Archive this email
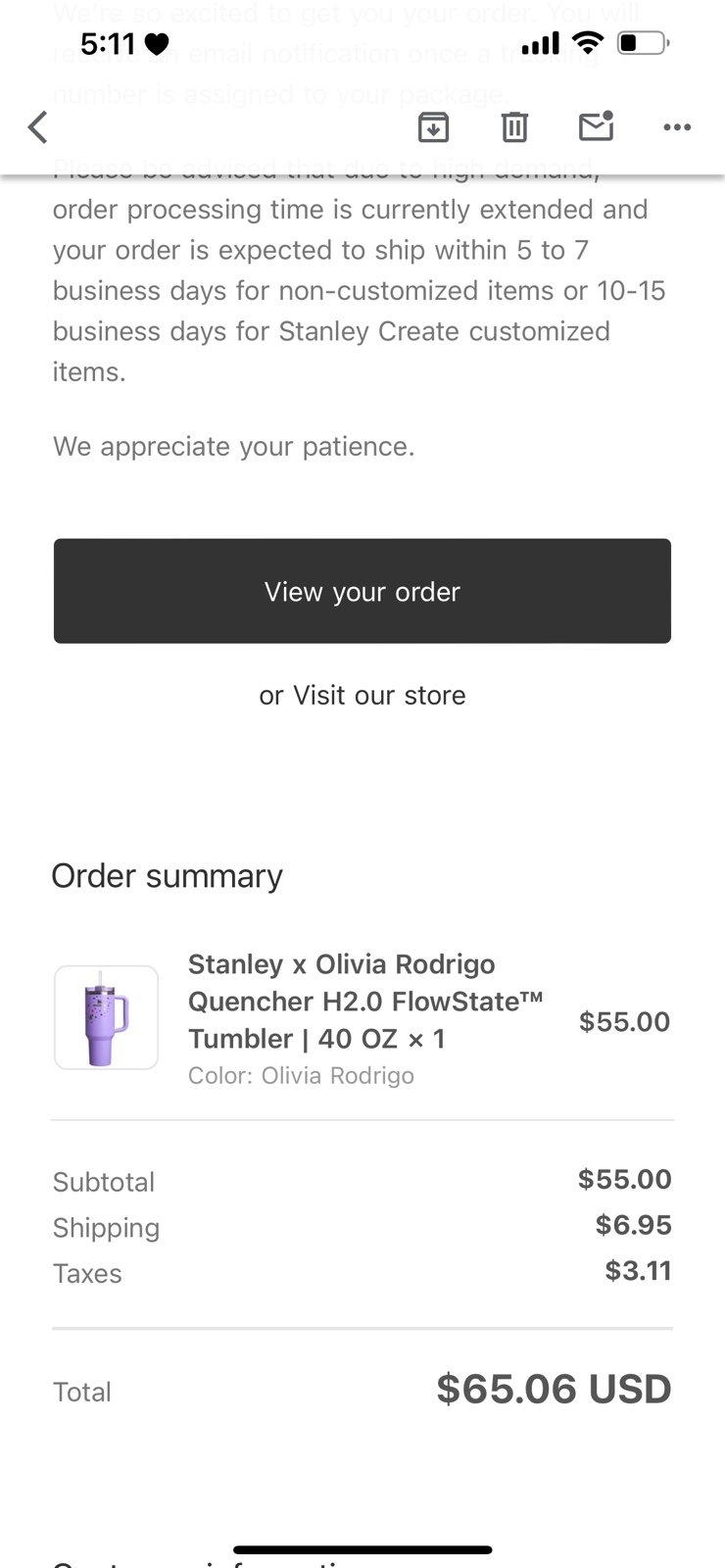 pyautogui.click(x=433, y=127)
